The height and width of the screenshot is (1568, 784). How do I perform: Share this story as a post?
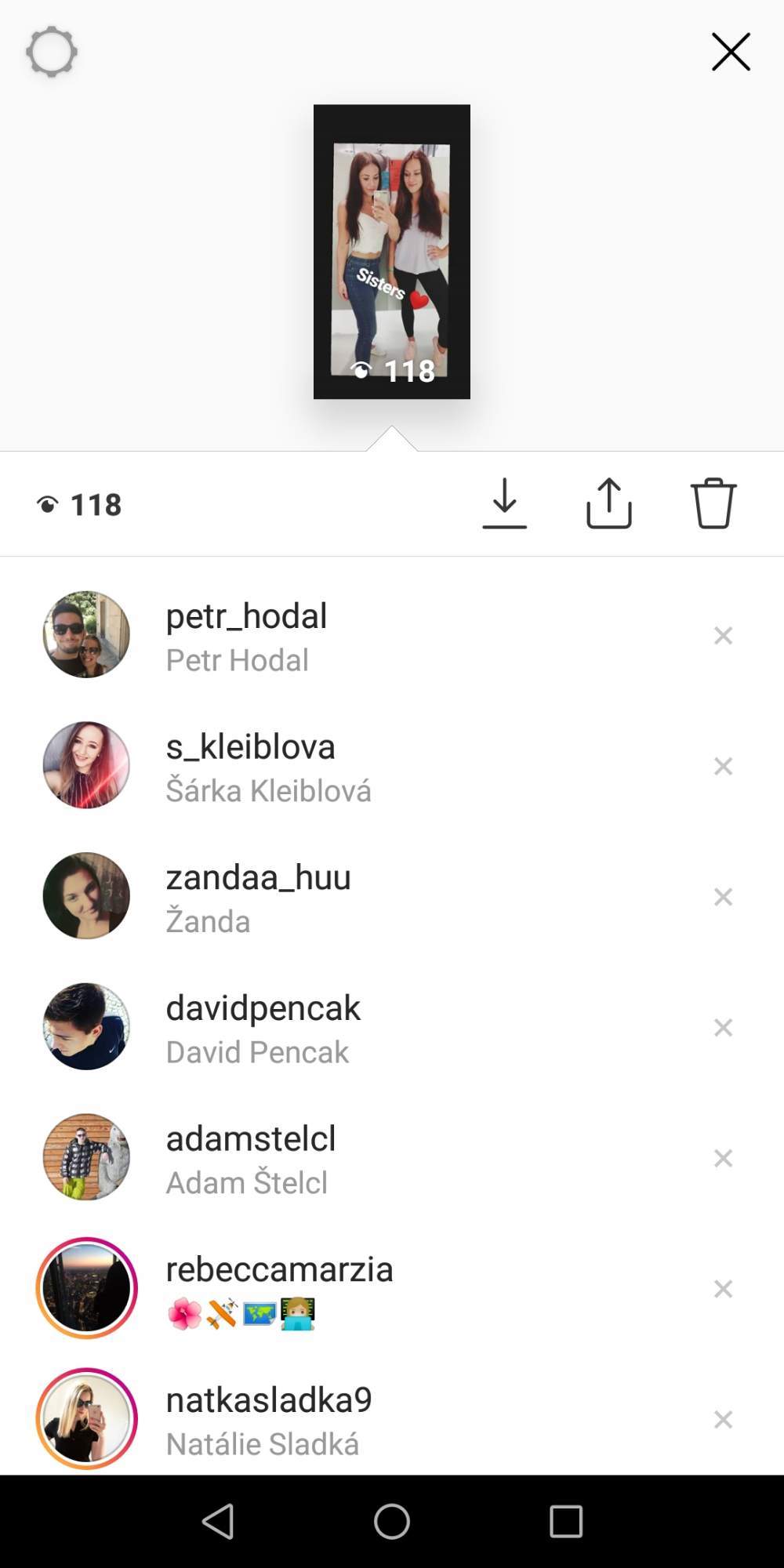click(609, 503)
